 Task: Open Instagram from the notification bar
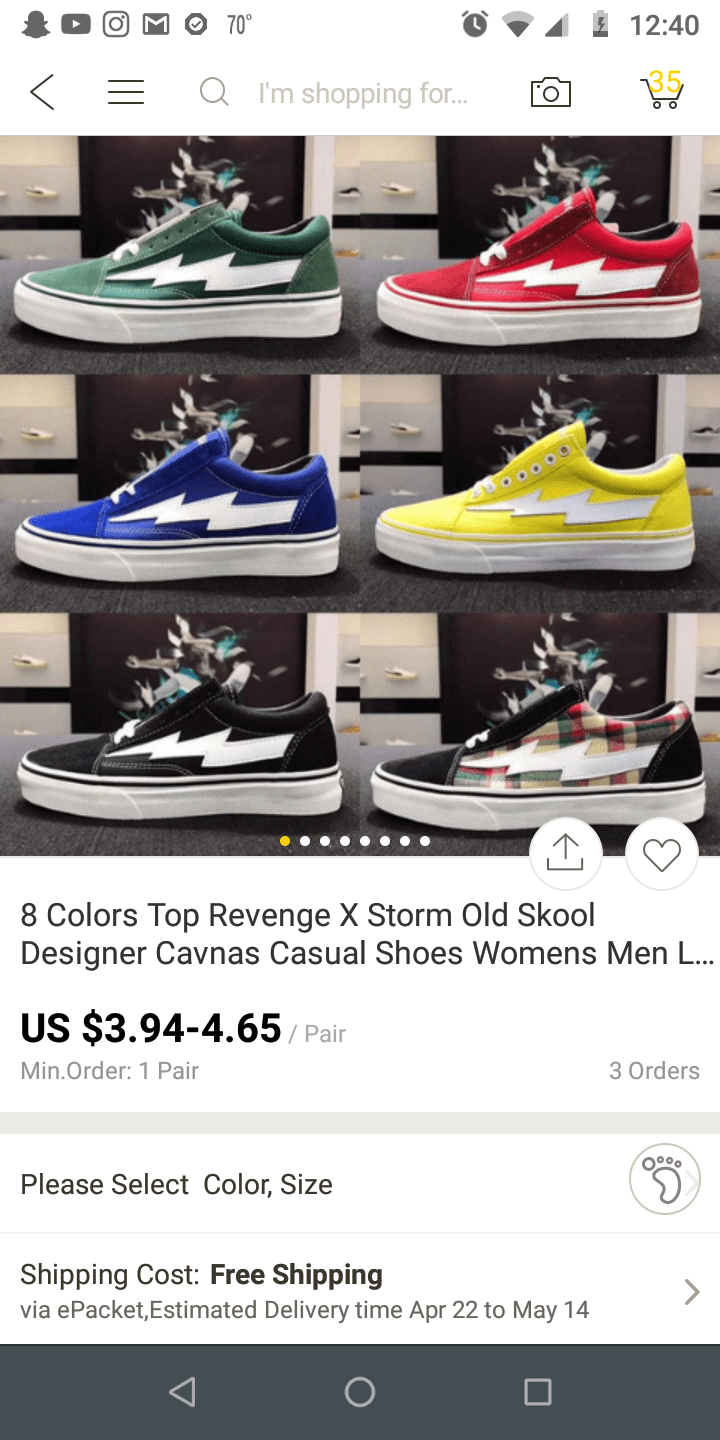point(116,24)
